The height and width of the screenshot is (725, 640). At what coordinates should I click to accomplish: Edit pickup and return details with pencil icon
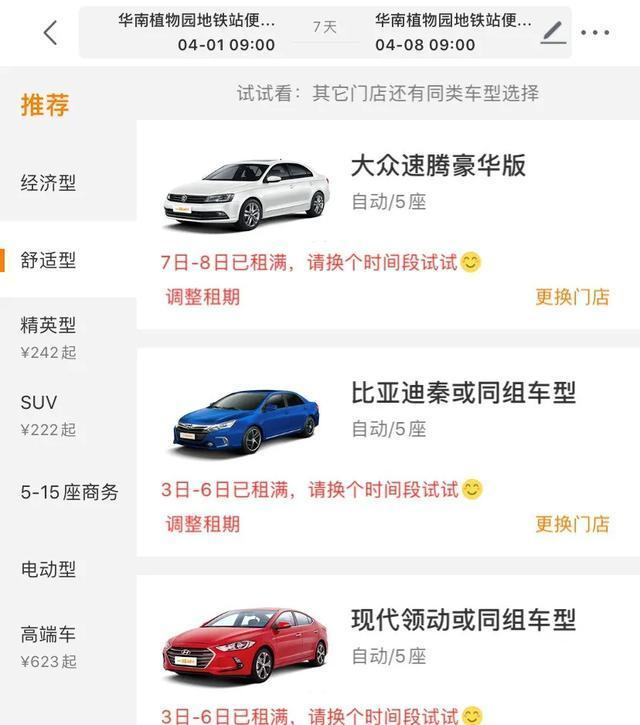tap(553, 32)
